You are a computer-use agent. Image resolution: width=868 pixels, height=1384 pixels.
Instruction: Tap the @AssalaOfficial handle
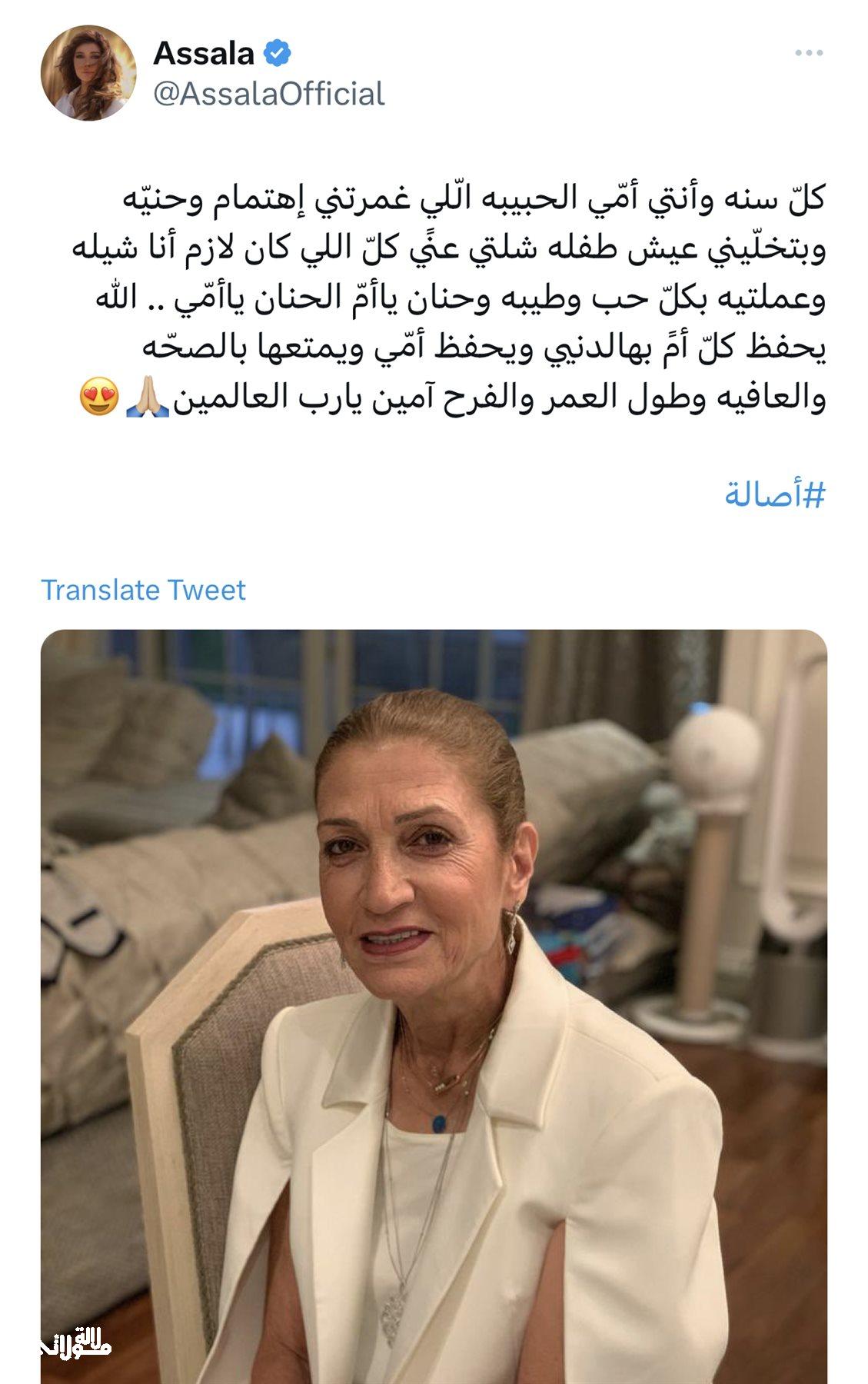click(x=269, y=94)
